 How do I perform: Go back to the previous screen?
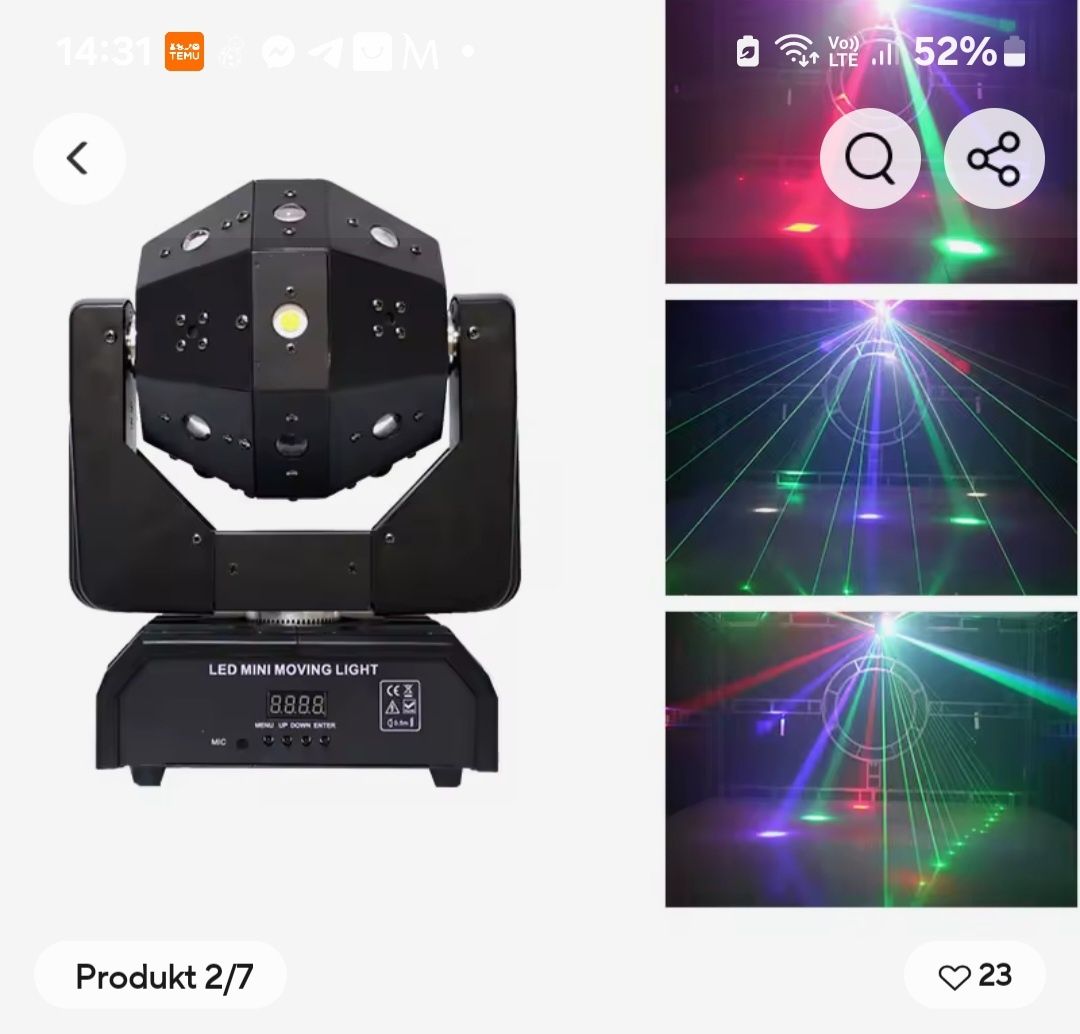79,159
